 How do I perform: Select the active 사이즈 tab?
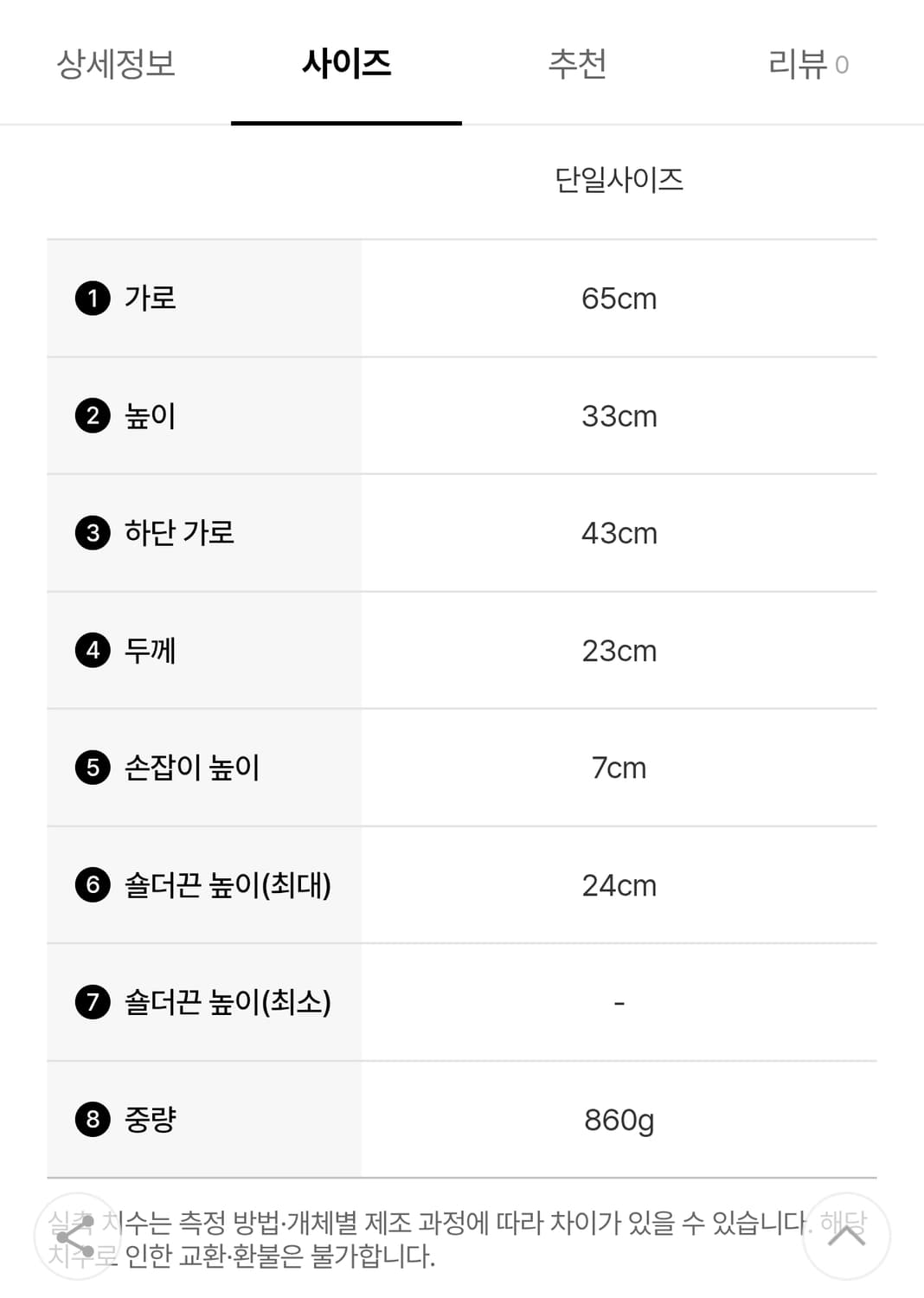pos(346,63)
